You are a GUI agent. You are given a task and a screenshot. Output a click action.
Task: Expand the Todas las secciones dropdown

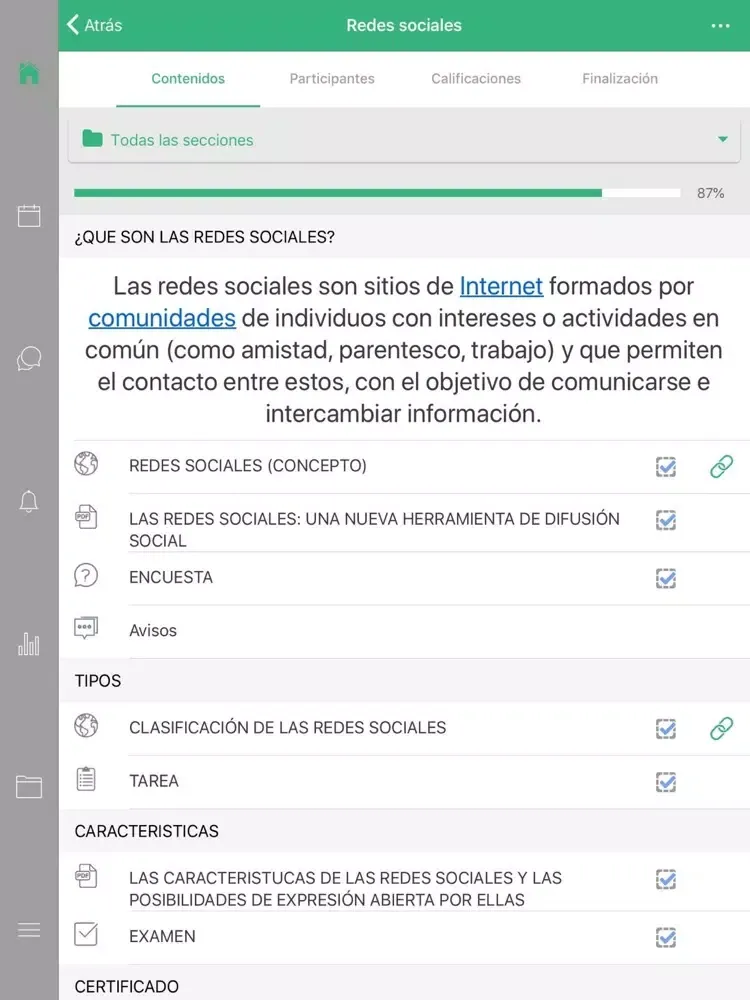pos(404,140)
